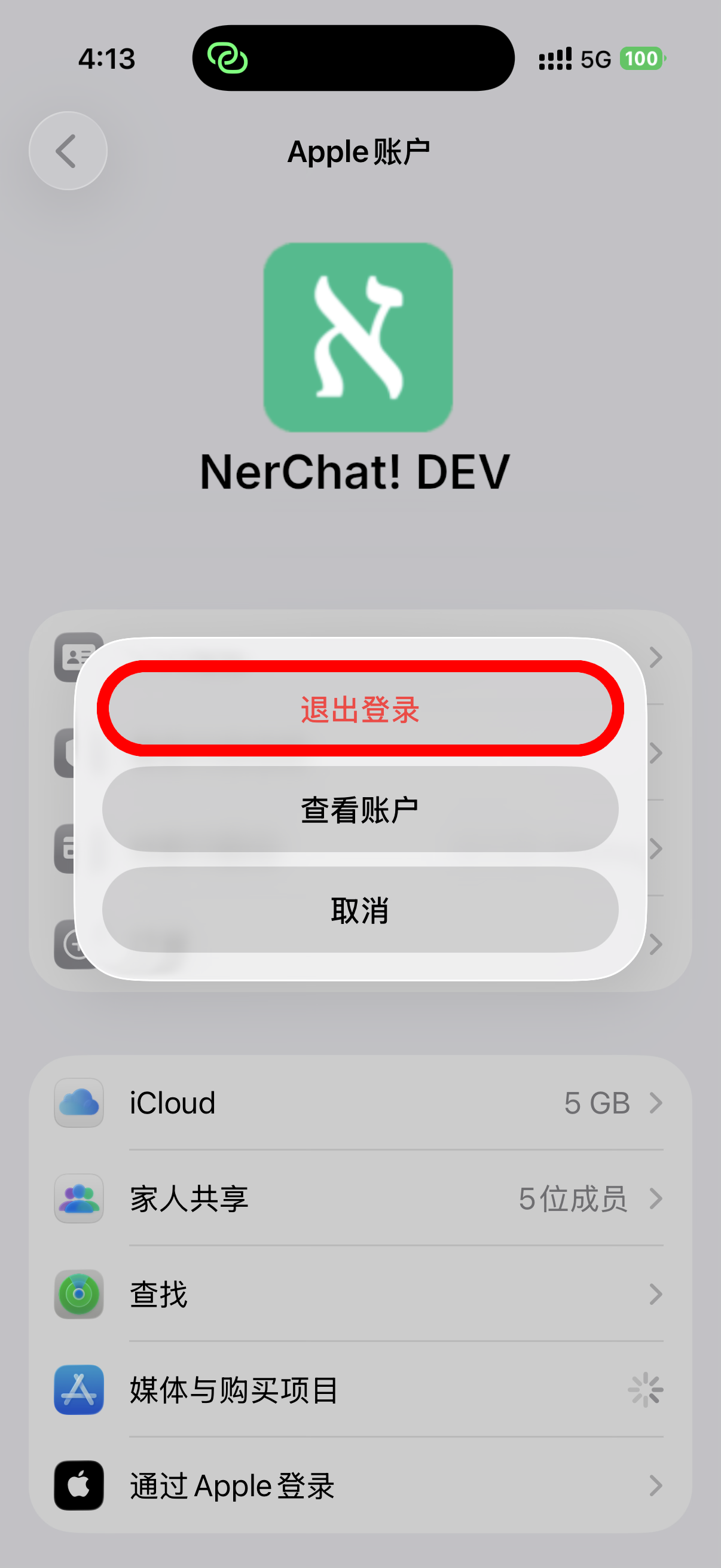Dismiss the dialog with 取消

(360, 910)
